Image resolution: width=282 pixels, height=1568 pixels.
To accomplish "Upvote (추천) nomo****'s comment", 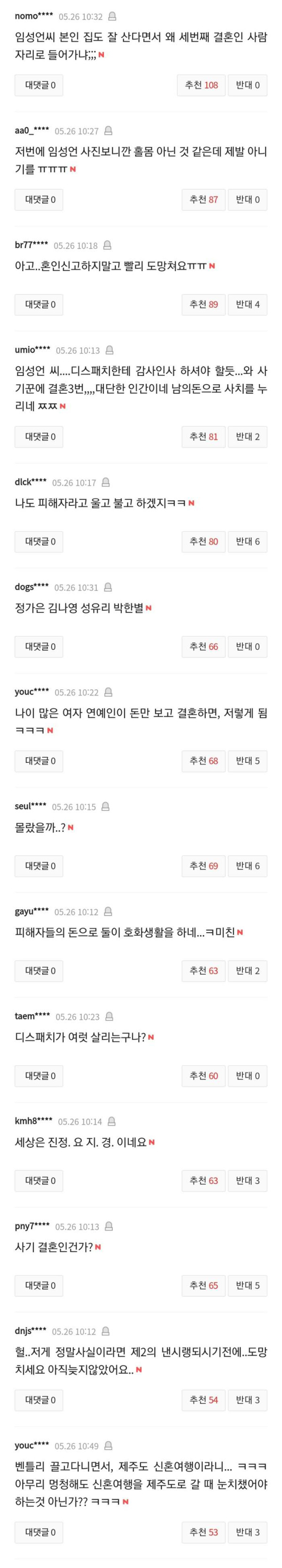I will point(201,85).
